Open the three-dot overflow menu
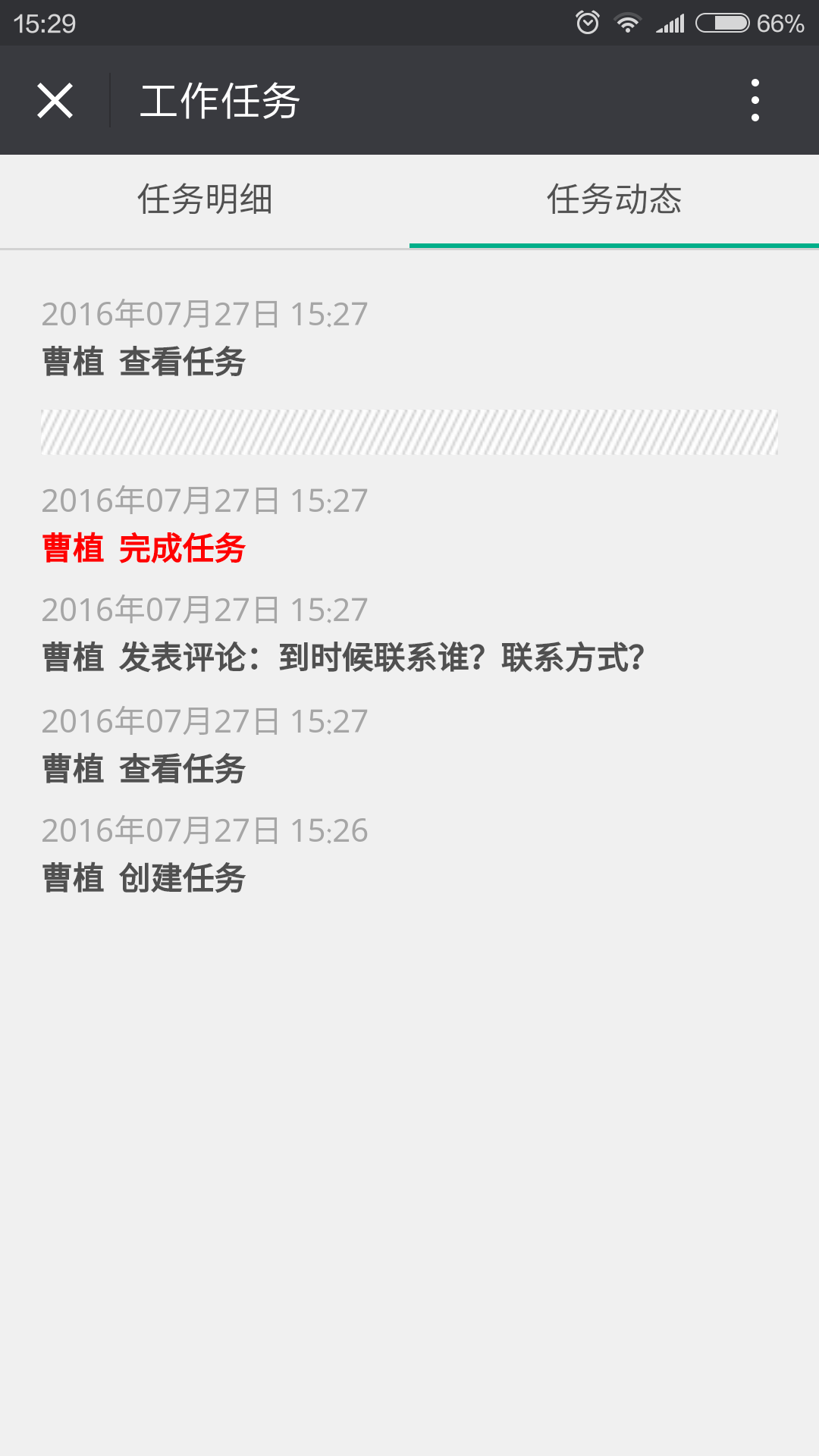Viewport: 819px width, 1456px height. coord(755,100)
